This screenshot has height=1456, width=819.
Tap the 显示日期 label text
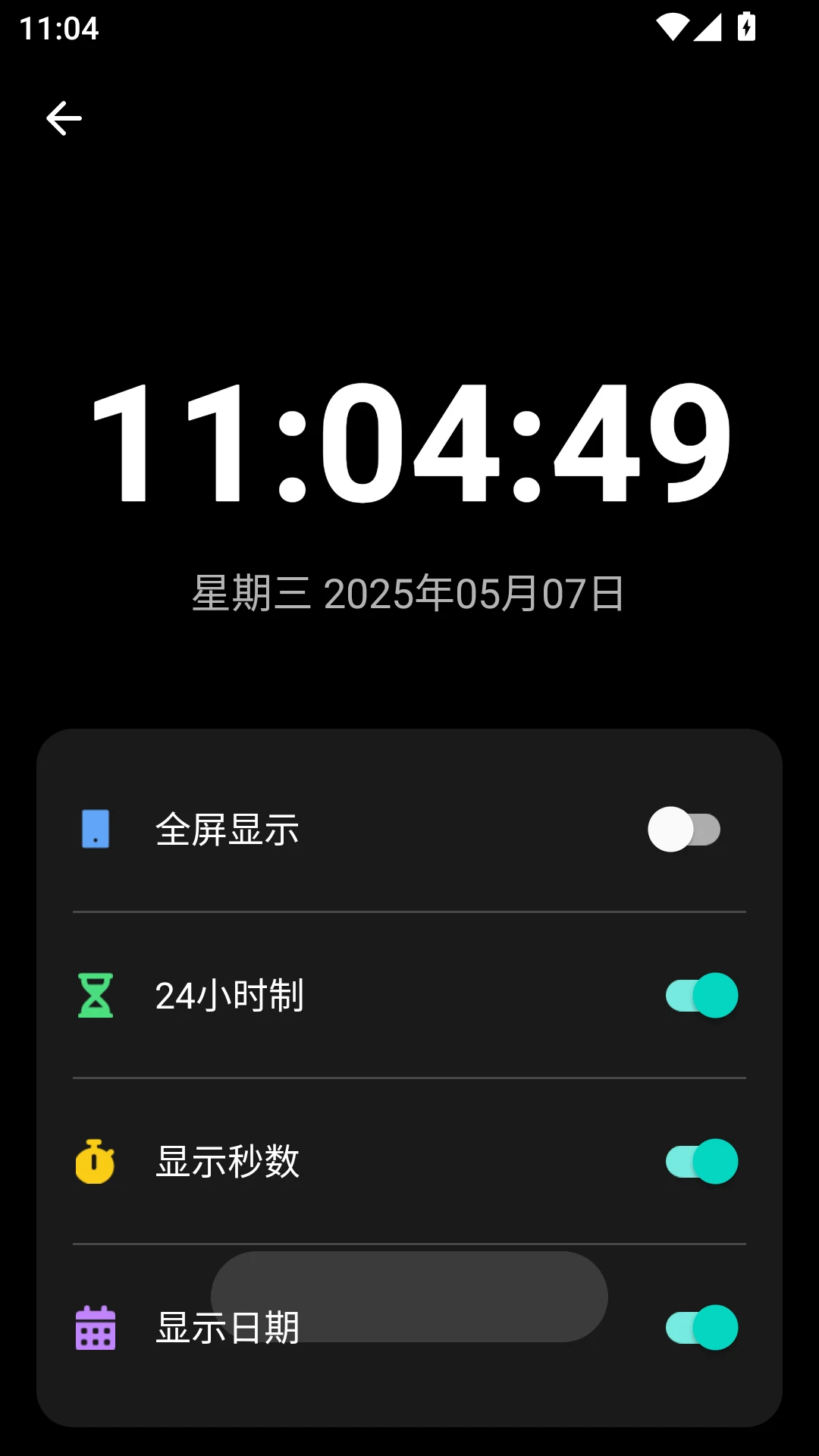pyautogui.click(x=227, y=1326)
